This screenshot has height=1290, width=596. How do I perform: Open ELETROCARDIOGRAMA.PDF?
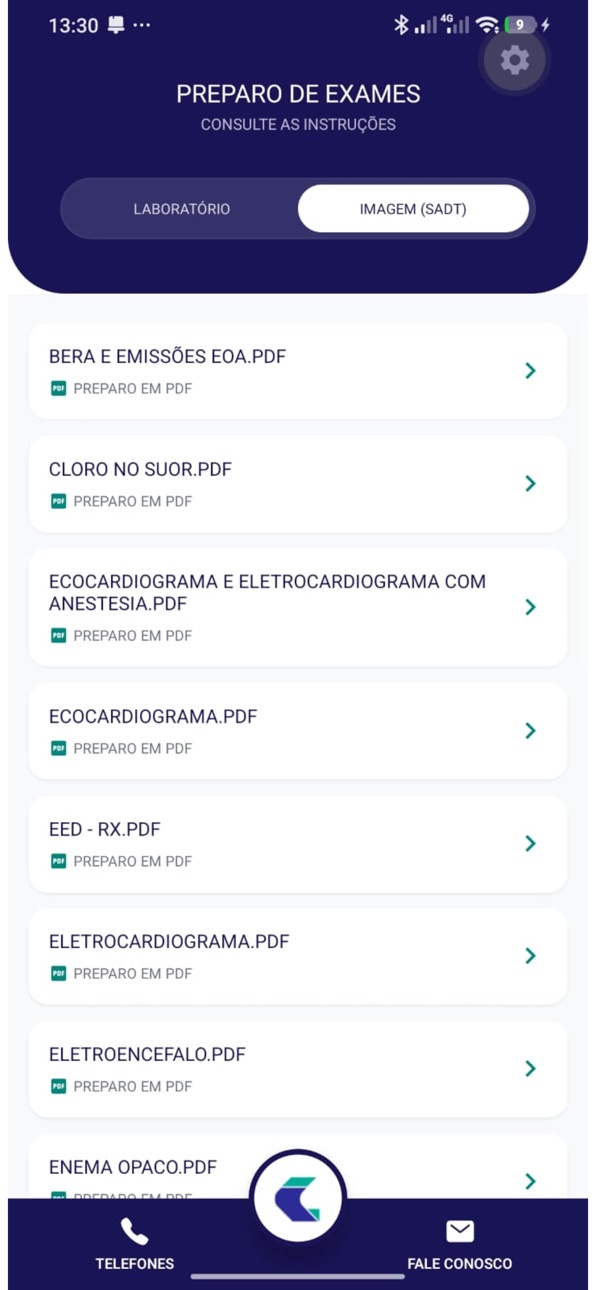point(298,956)
